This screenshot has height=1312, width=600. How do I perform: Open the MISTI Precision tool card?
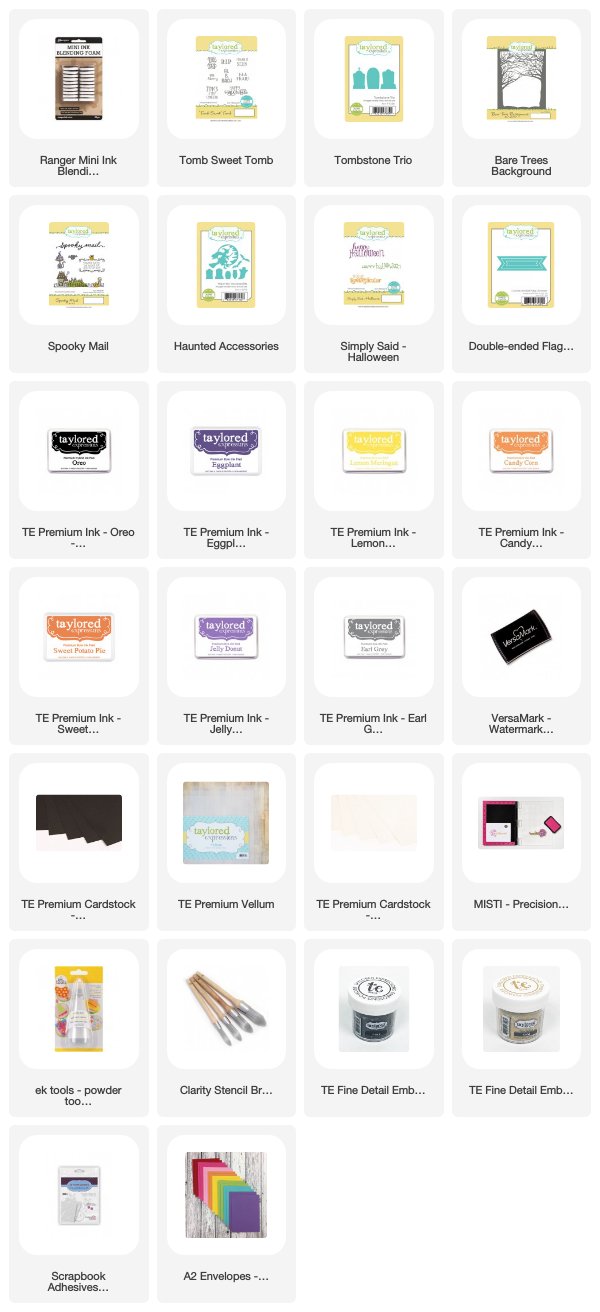[x=522, y=841]
